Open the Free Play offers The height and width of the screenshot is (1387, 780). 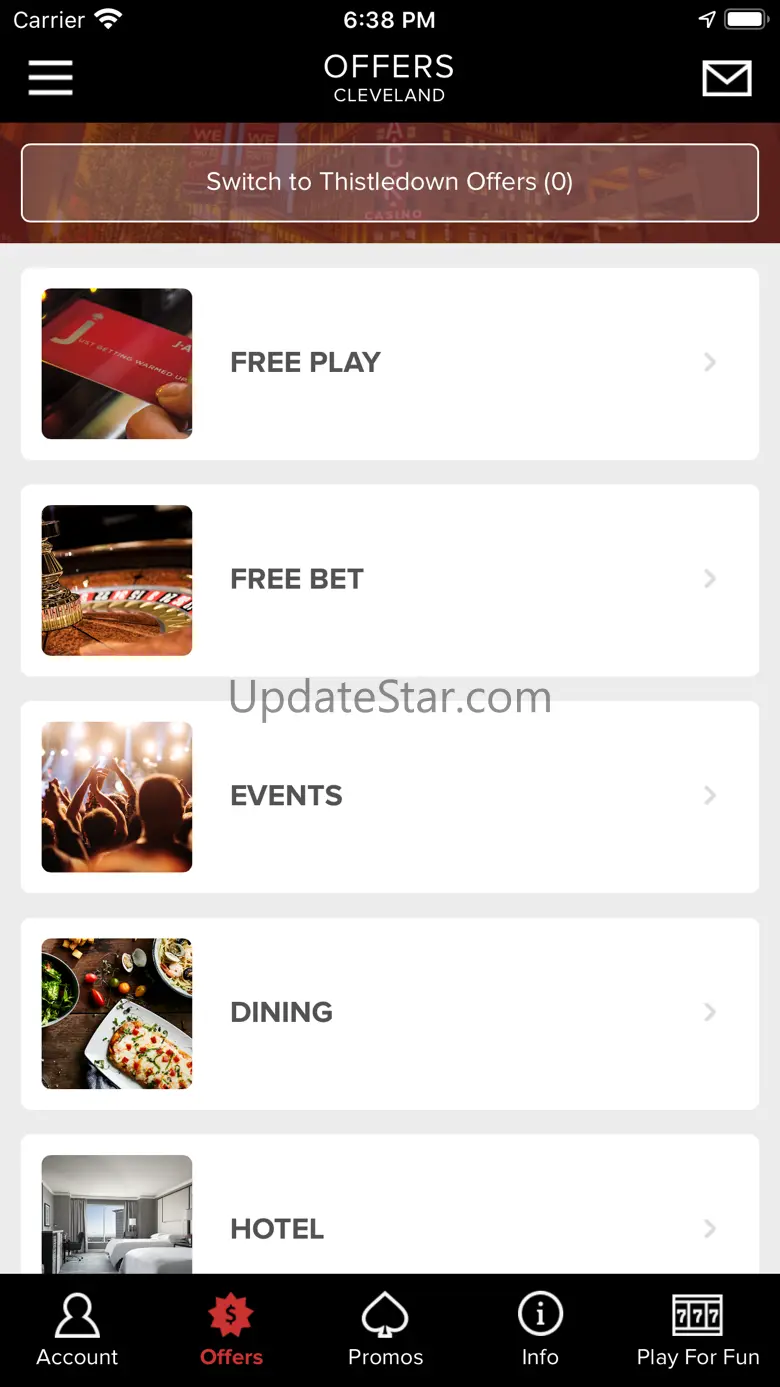coord(390,363)
